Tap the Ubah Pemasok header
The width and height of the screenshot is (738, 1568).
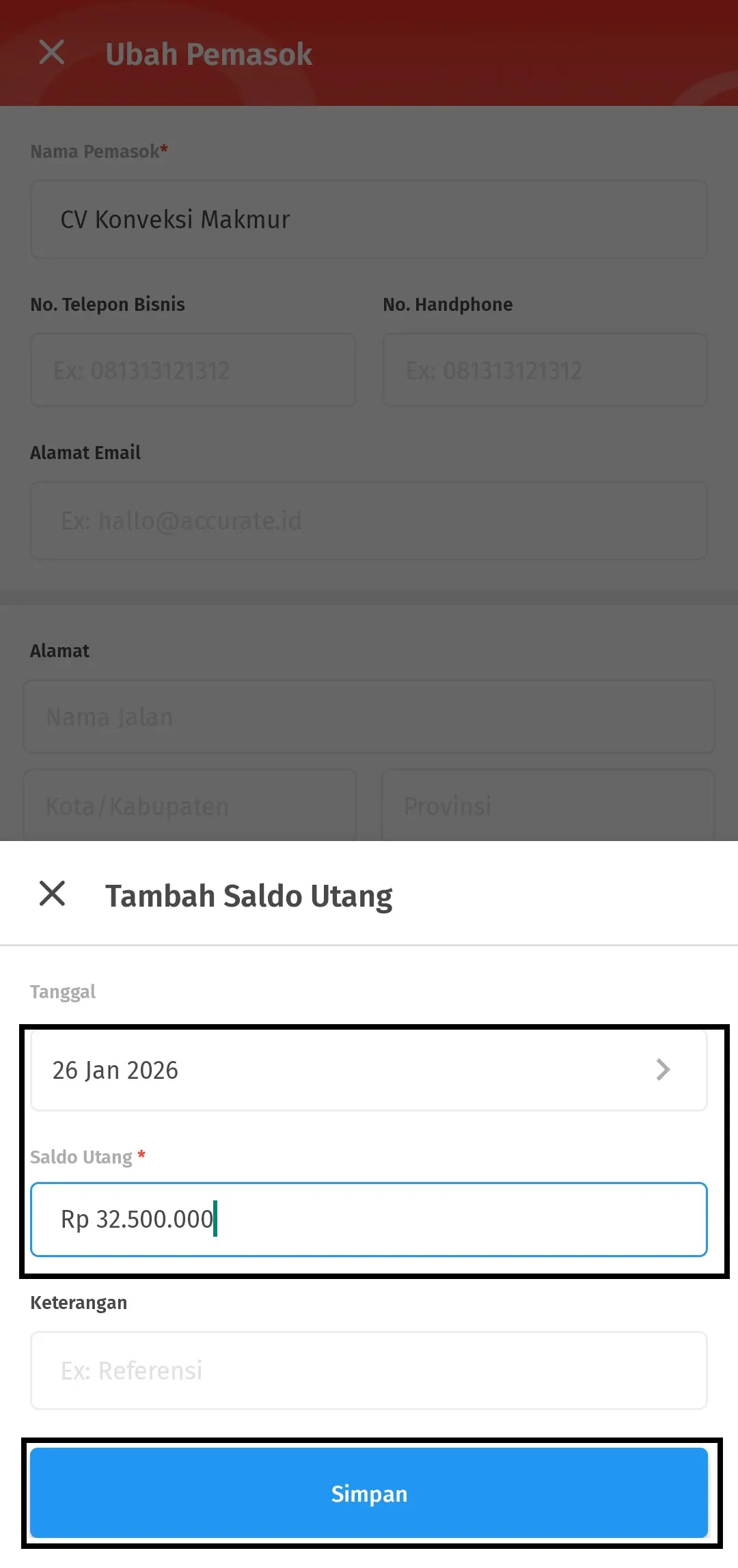[x=210, y=53]
